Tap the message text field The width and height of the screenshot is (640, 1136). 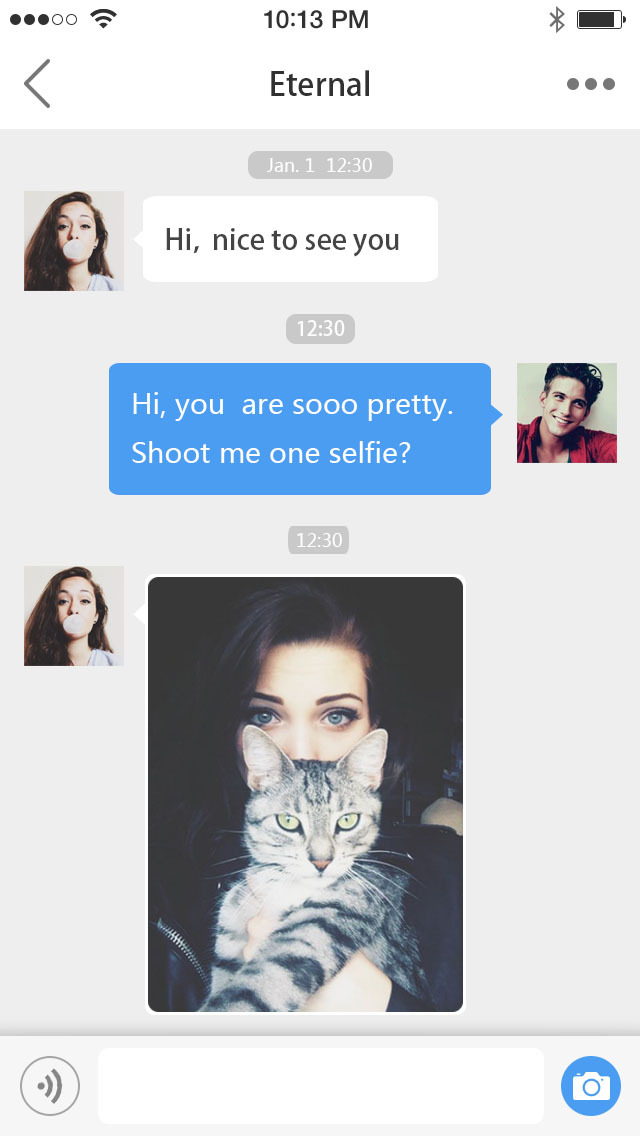pos(320,1085)
